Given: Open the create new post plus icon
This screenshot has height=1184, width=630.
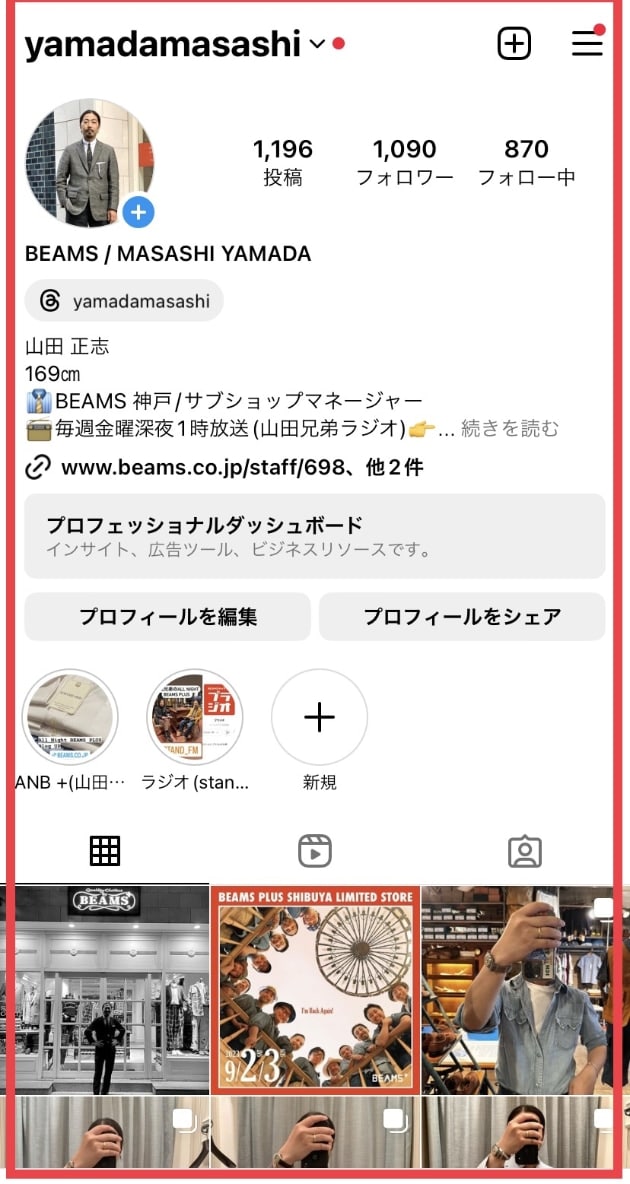Looking at the screenshot, I should [x=514, y=43].
